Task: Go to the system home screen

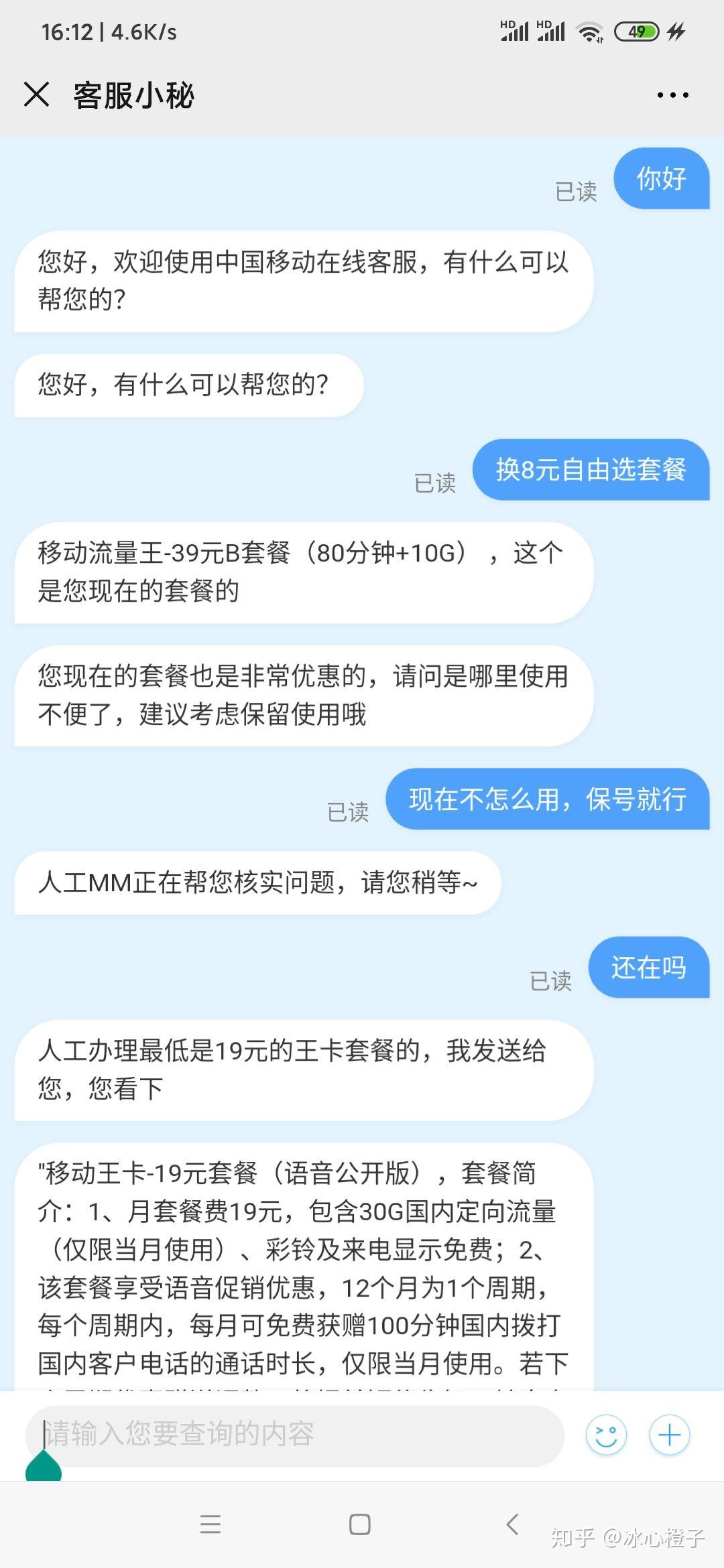Action: click(360, 1524)
